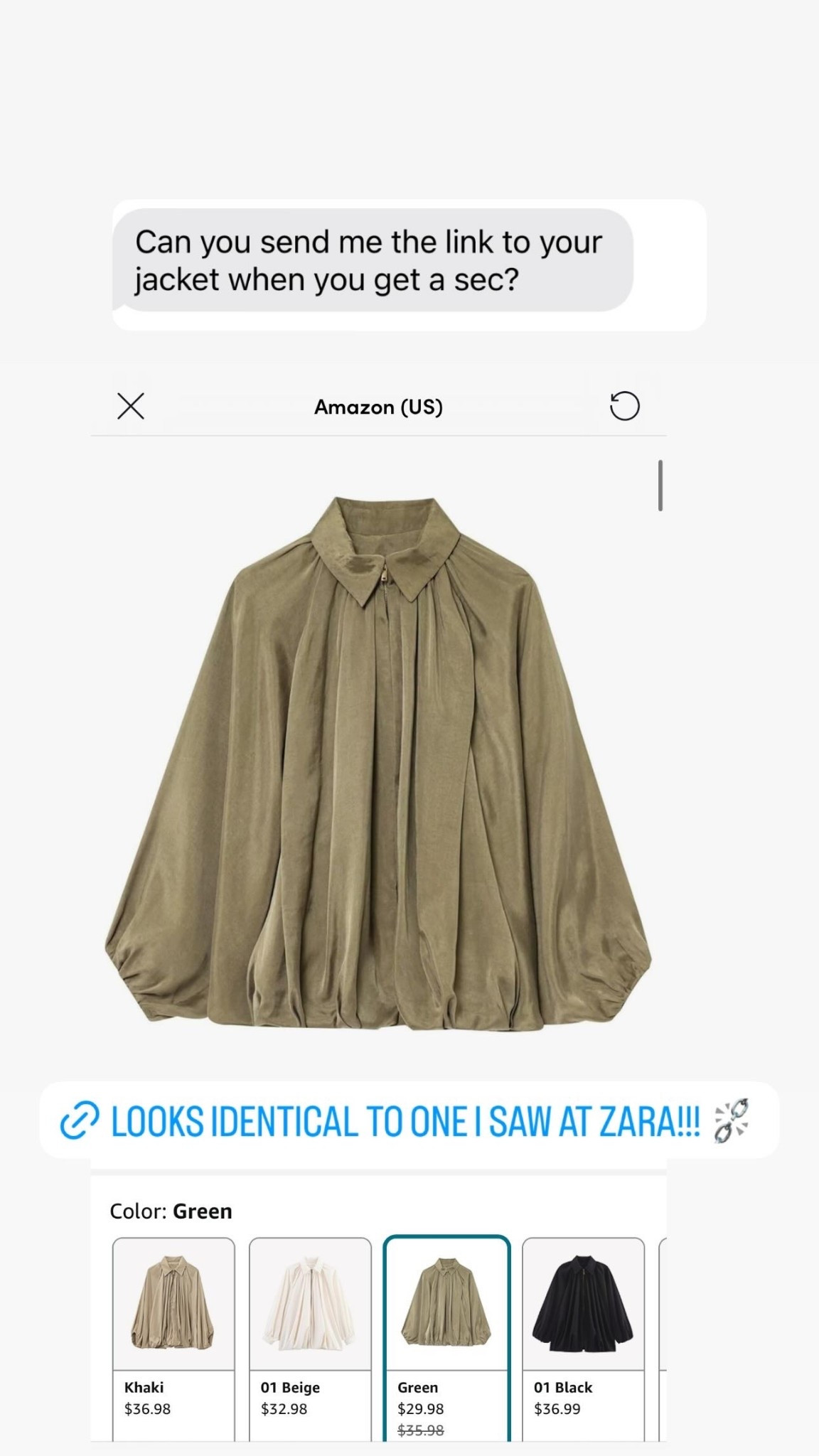Tap the Amazon (US) header title
This screenshot has width=819, height=1456.
tap(380, 407)
